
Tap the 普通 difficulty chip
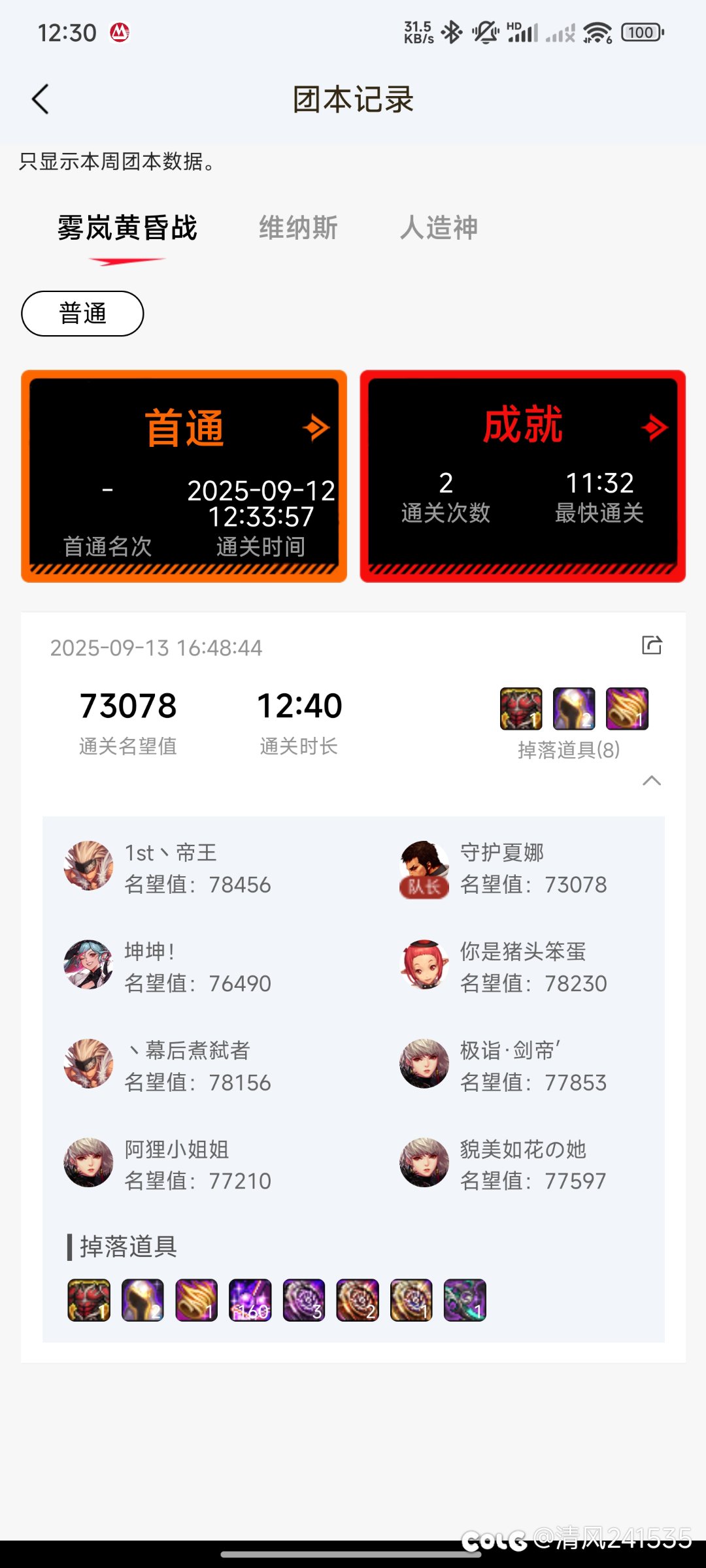[82, 314]
